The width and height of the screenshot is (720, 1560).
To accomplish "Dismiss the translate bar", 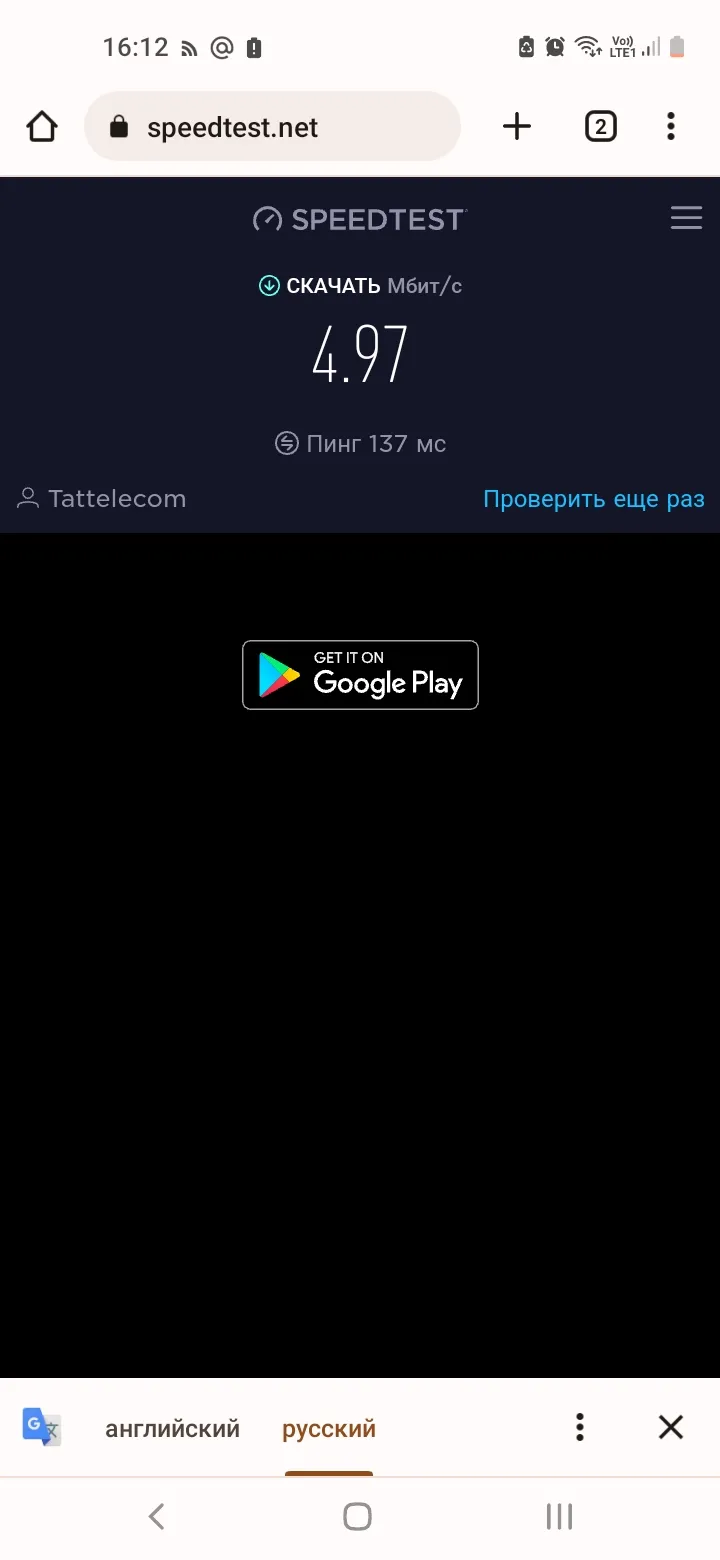I will [x=671, y=1427].
